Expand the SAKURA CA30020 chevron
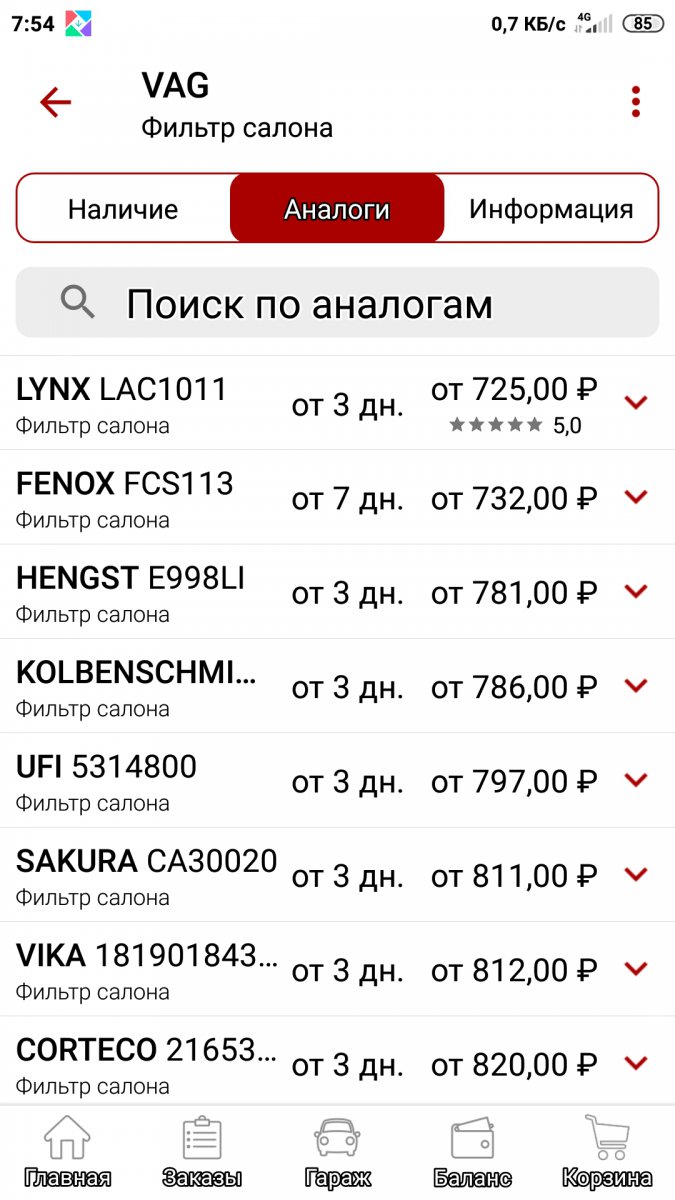This screenshot has height=1200, width=675. (636, 875)
